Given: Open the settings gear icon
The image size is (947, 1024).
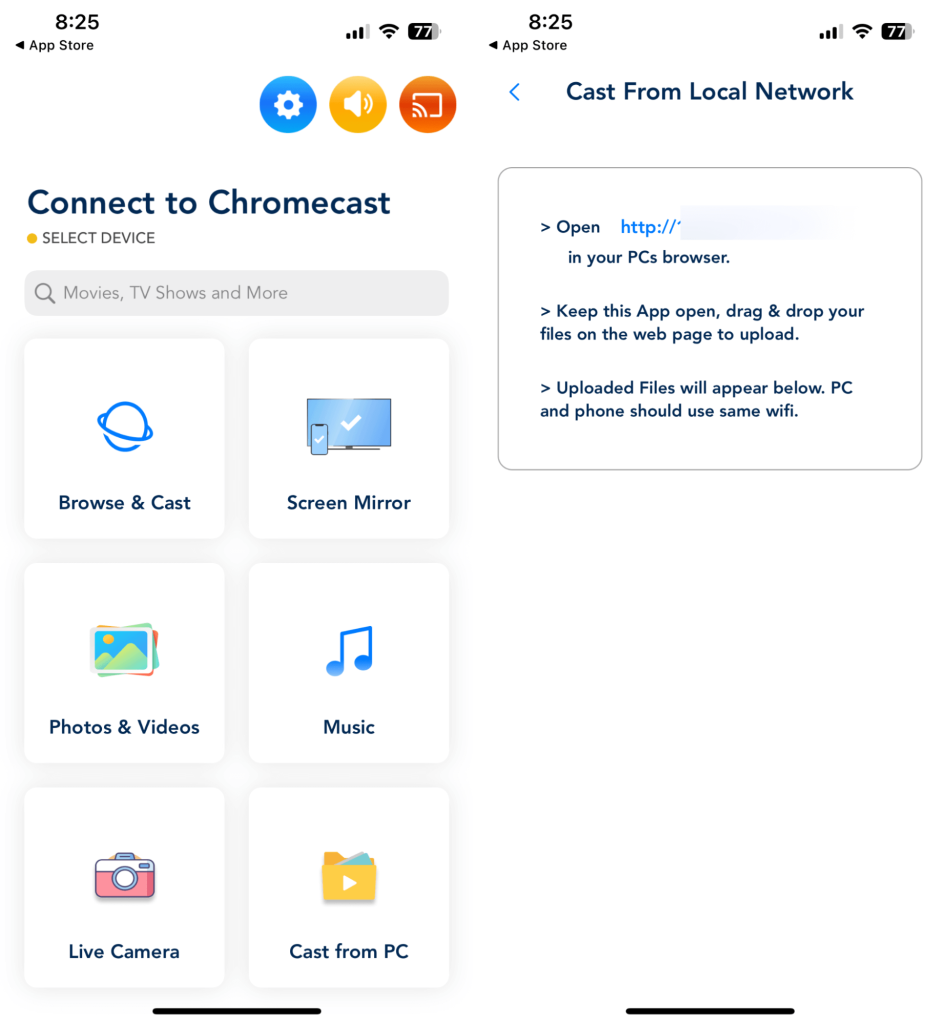Looking at the screenshot, I should (288, 104).
